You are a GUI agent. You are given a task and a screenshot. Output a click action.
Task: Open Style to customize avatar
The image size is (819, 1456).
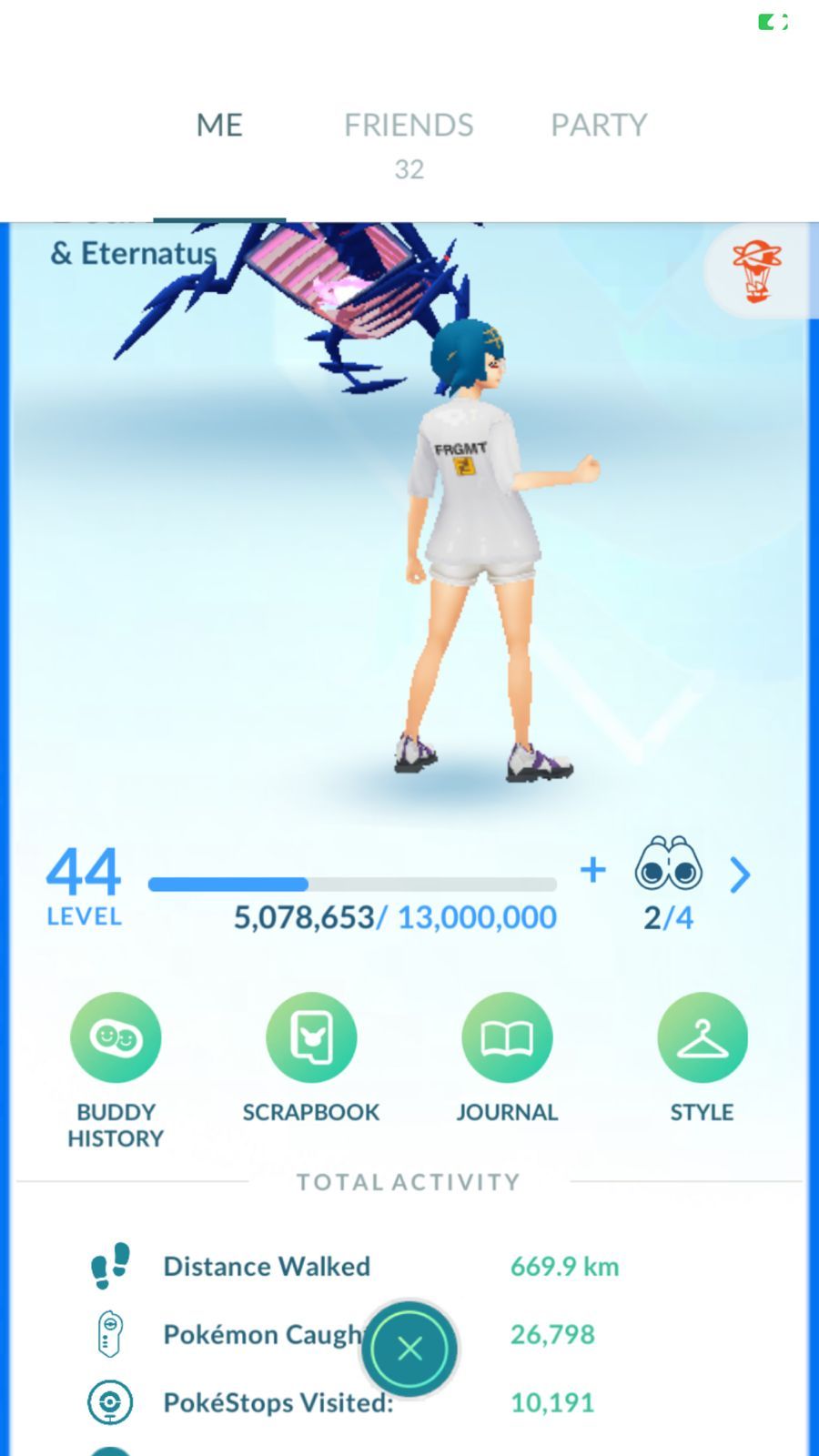click(x=702, y=1038)
